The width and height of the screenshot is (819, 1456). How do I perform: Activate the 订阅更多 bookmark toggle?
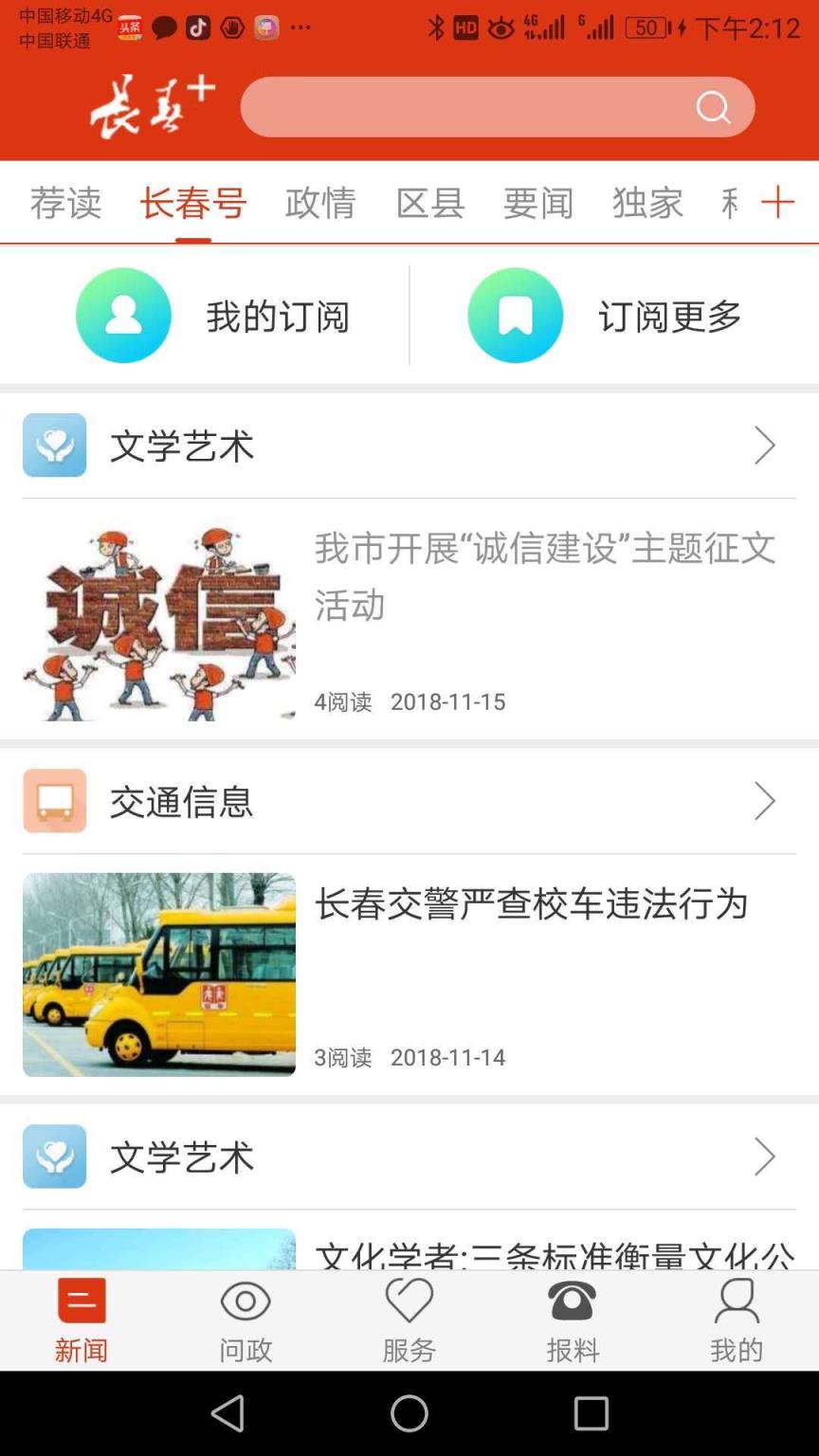tap(516, 315)
